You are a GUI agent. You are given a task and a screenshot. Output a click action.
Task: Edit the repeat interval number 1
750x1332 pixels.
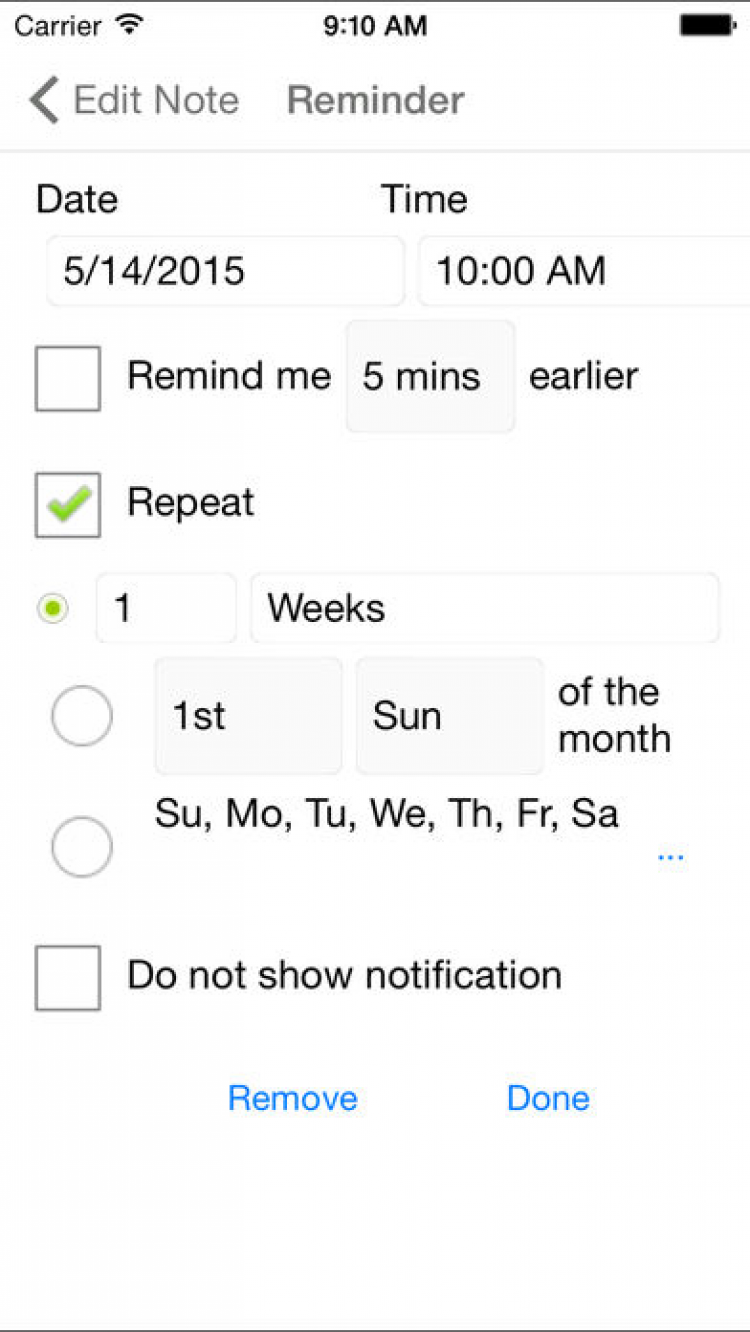(166, 608)
